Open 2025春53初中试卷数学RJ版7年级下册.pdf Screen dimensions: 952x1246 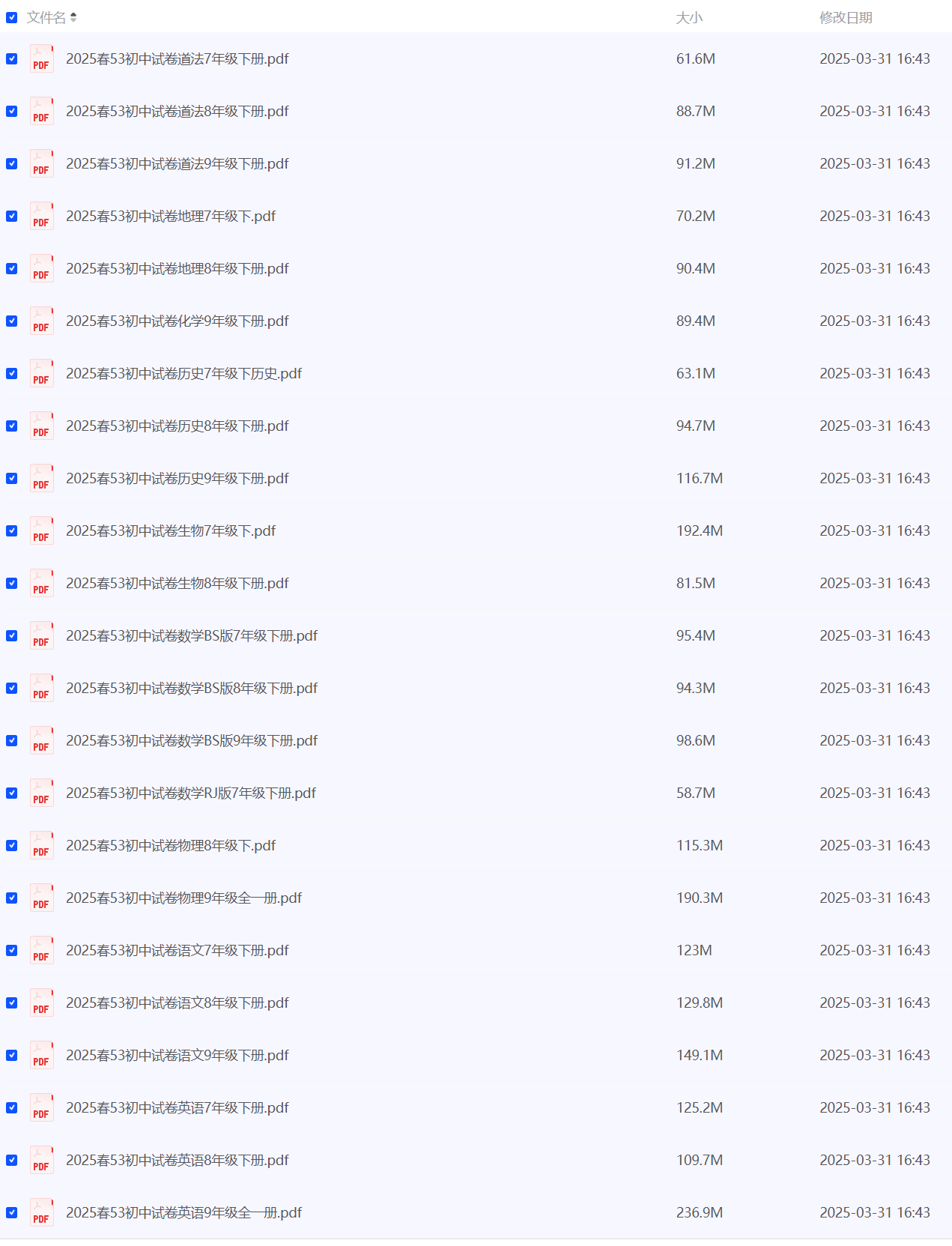(191, 793)
